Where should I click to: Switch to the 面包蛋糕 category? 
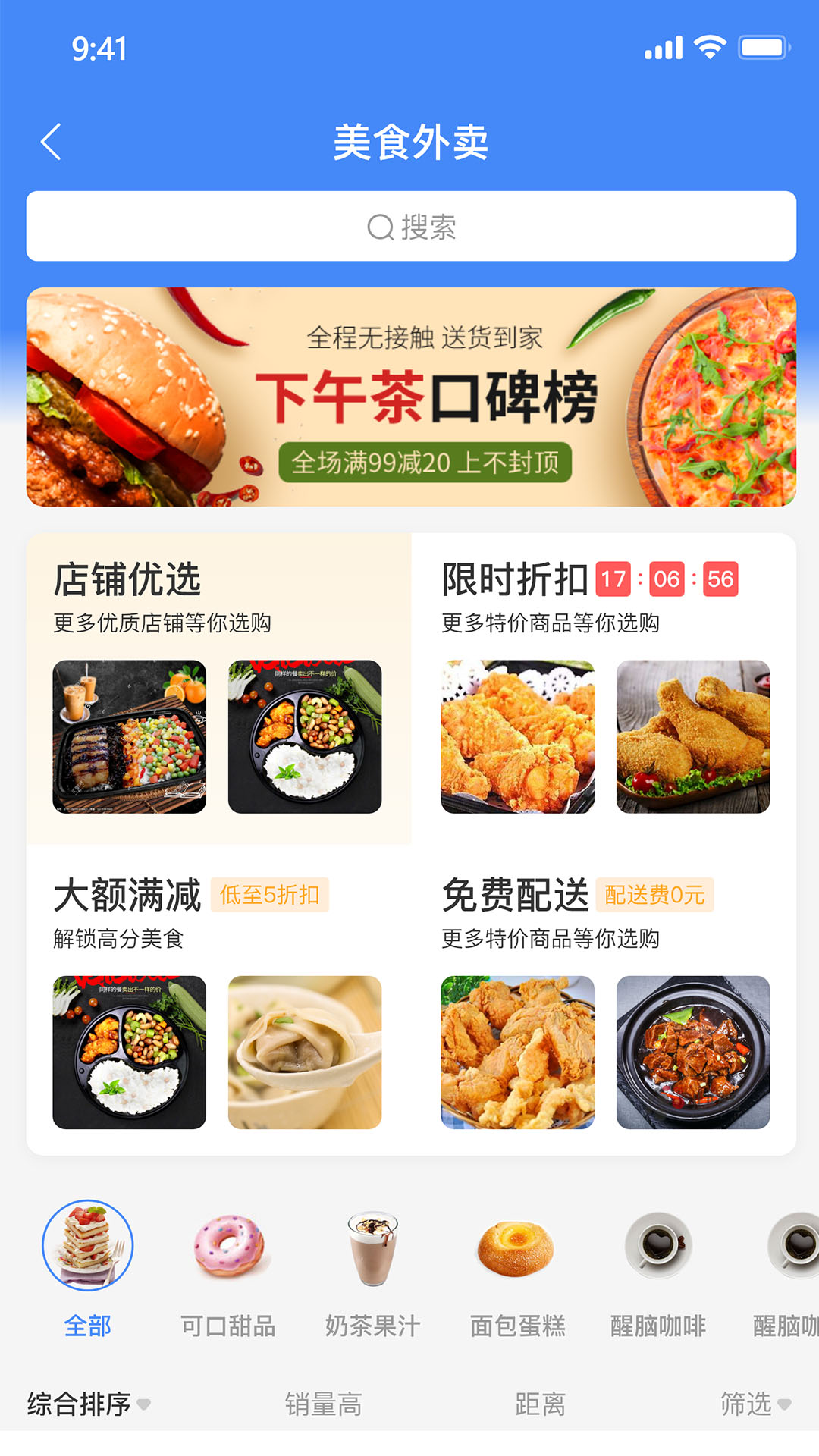pyautogui.click(x=517, y=1270)
